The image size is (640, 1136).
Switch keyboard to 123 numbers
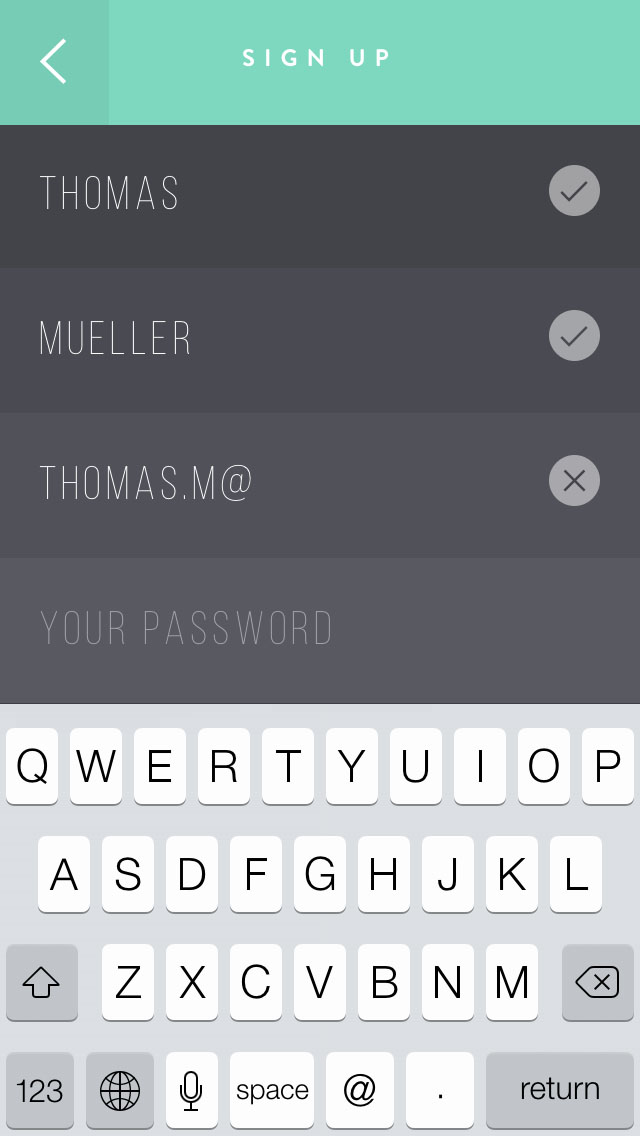point(40,1090)
